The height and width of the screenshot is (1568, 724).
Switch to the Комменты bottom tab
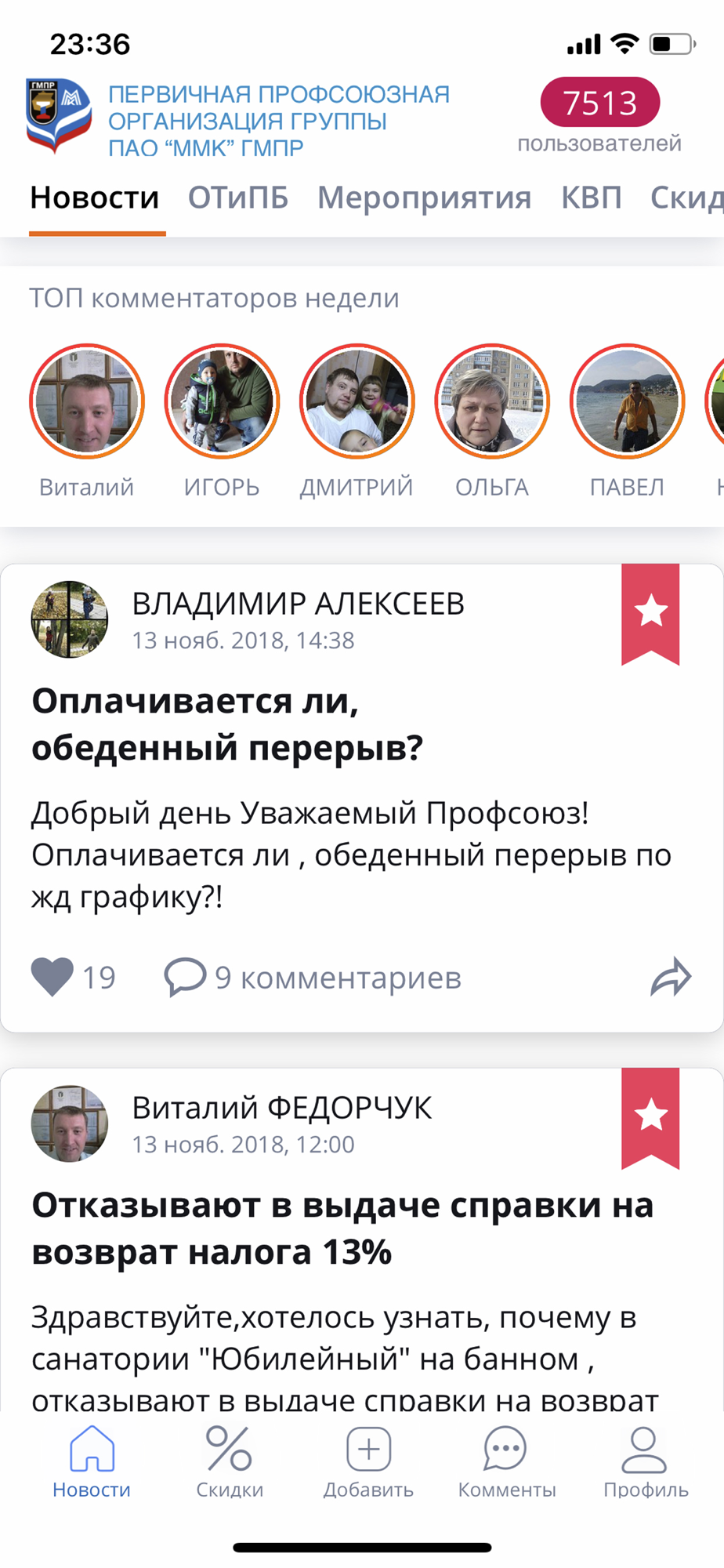506,1461
